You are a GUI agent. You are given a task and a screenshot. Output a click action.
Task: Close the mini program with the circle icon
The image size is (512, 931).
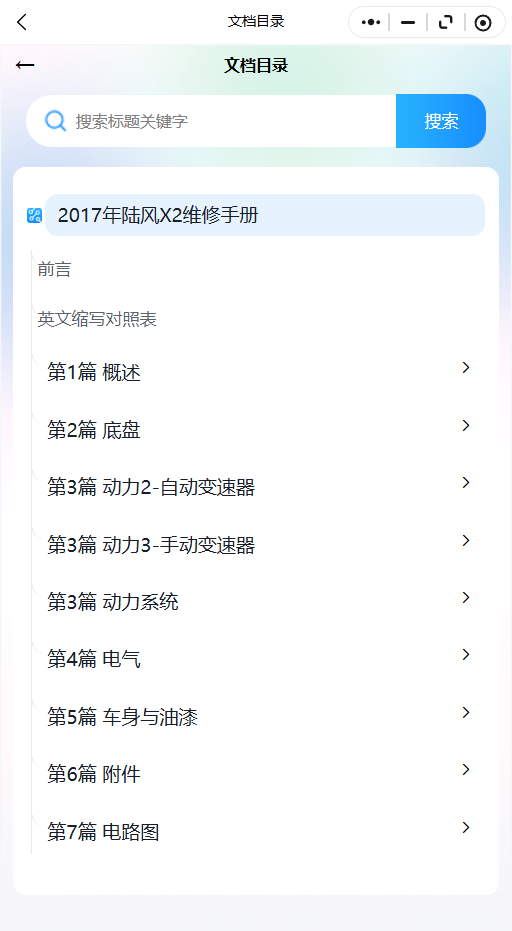click(x=483, y=23)
